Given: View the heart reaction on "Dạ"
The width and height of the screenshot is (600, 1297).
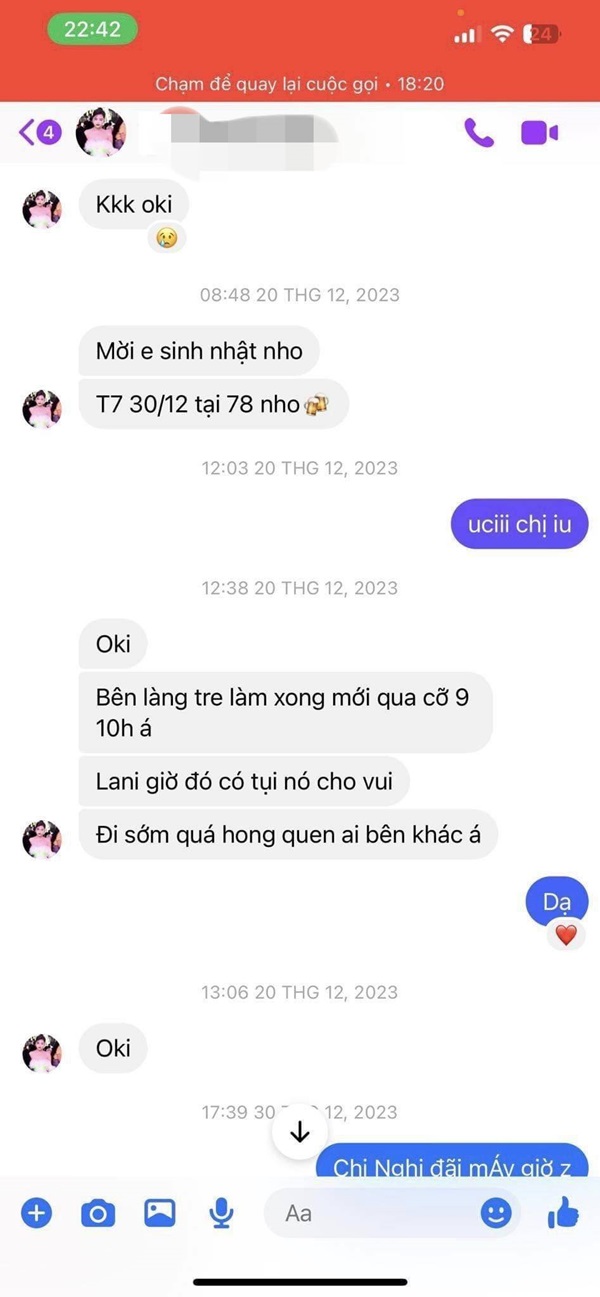Looking at the screenshot, I should pyautogui.click(x=566, y=936).
